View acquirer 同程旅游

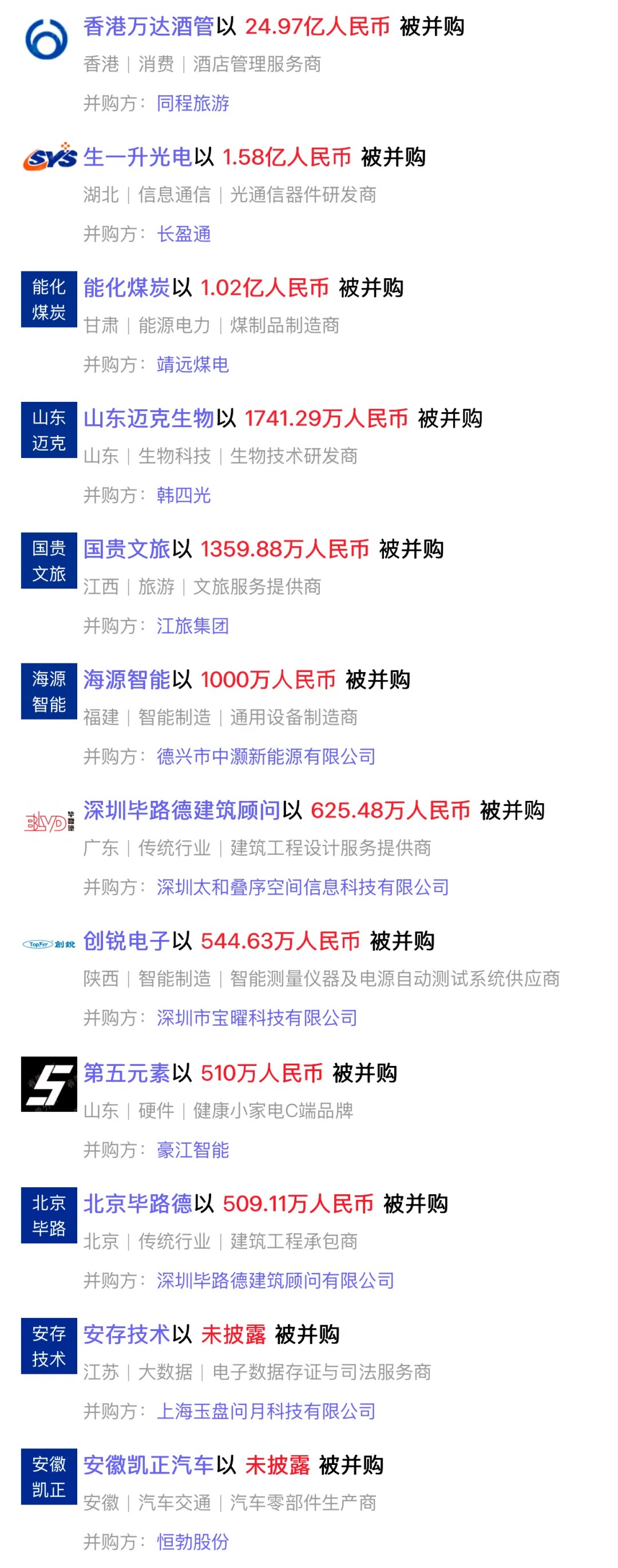(192, 103)
